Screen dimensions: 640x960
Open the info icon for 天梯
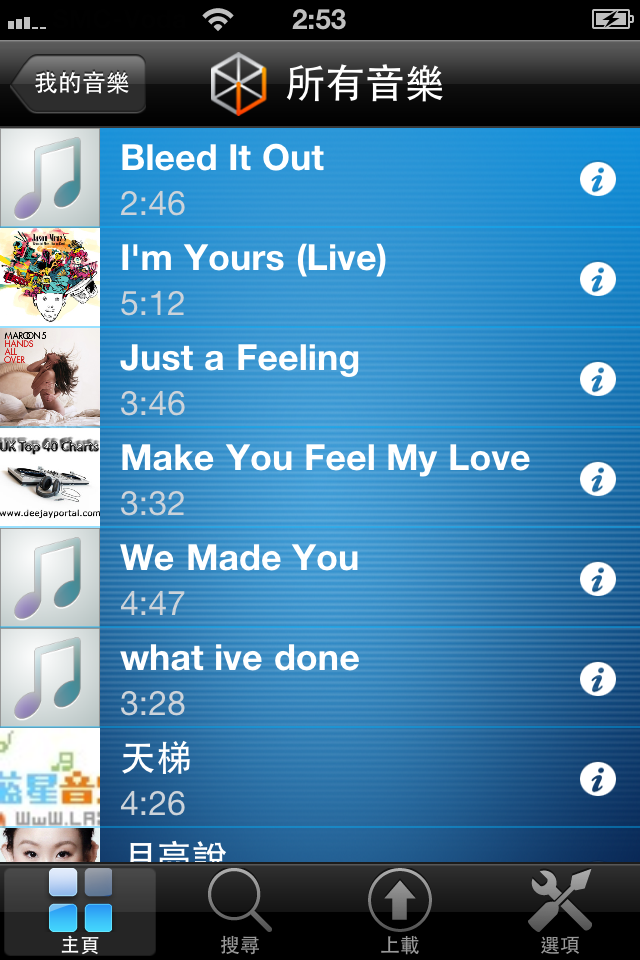pos(598,779)
